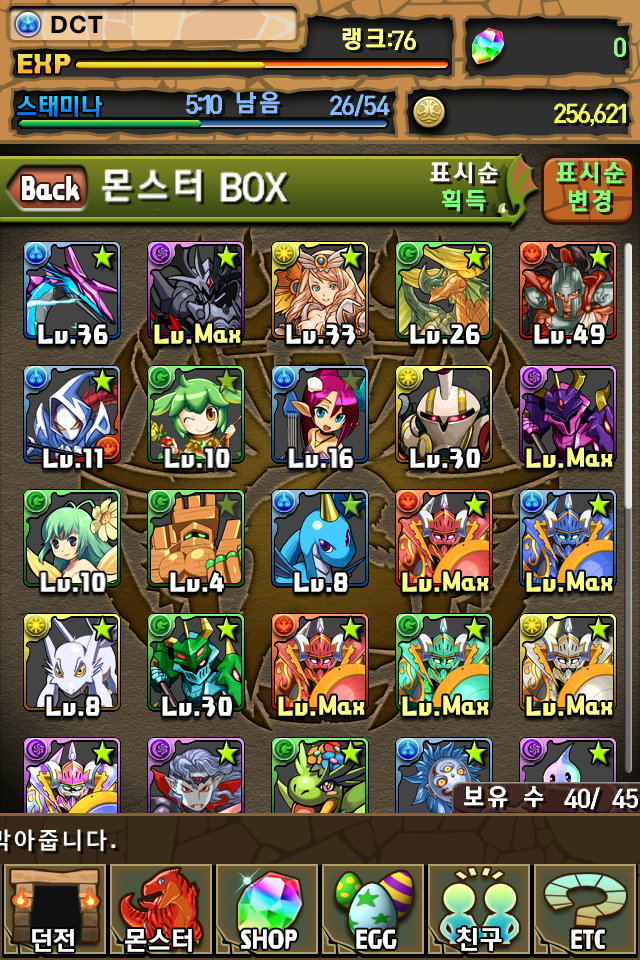Viewport: 640px width, 960px height.
Task: Open the blonde goddess Lv.33 monster
Action: [x=320, y=290]
